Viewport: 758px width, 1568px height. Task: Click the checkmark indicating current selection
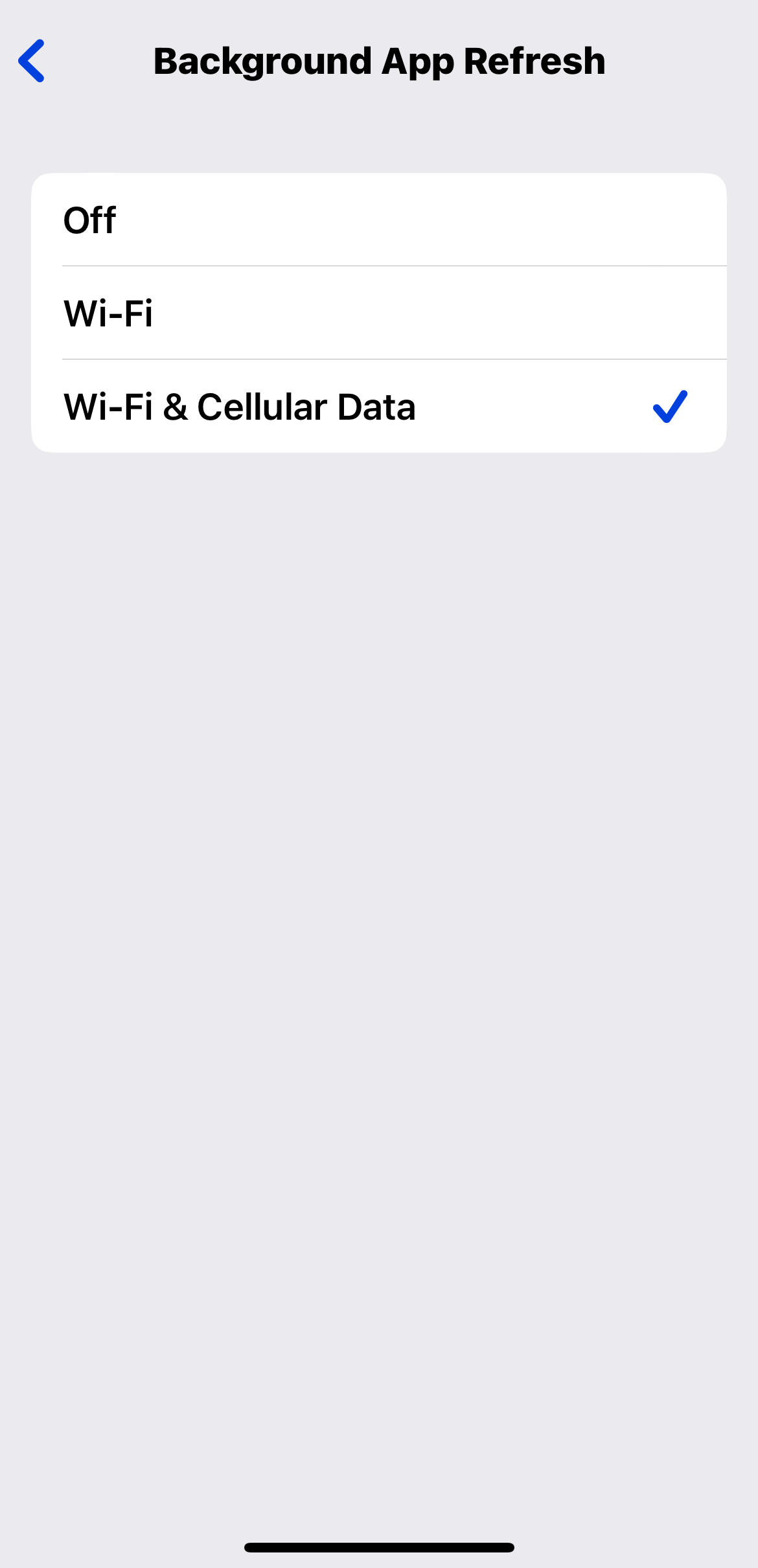tap(670, 407)
